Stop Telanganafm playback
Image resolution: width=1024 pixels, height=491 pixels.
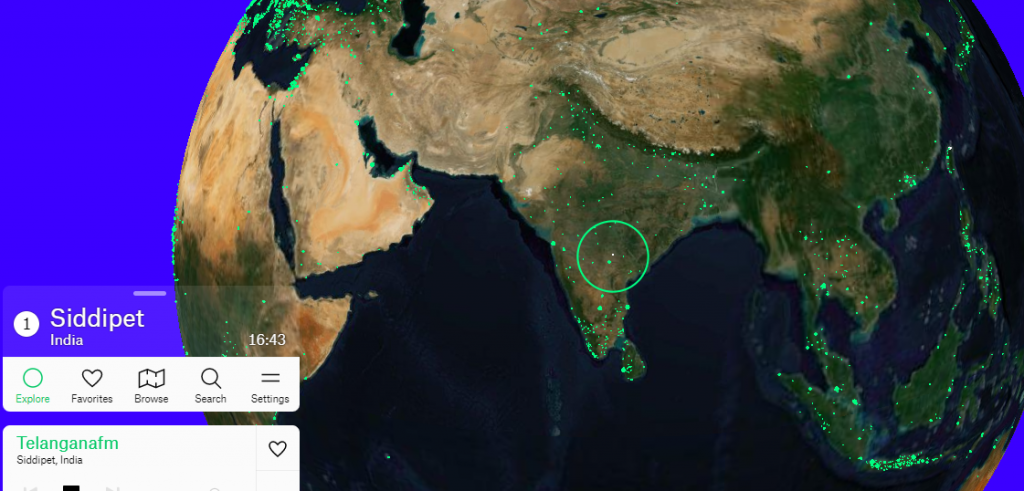coord(71,488)
